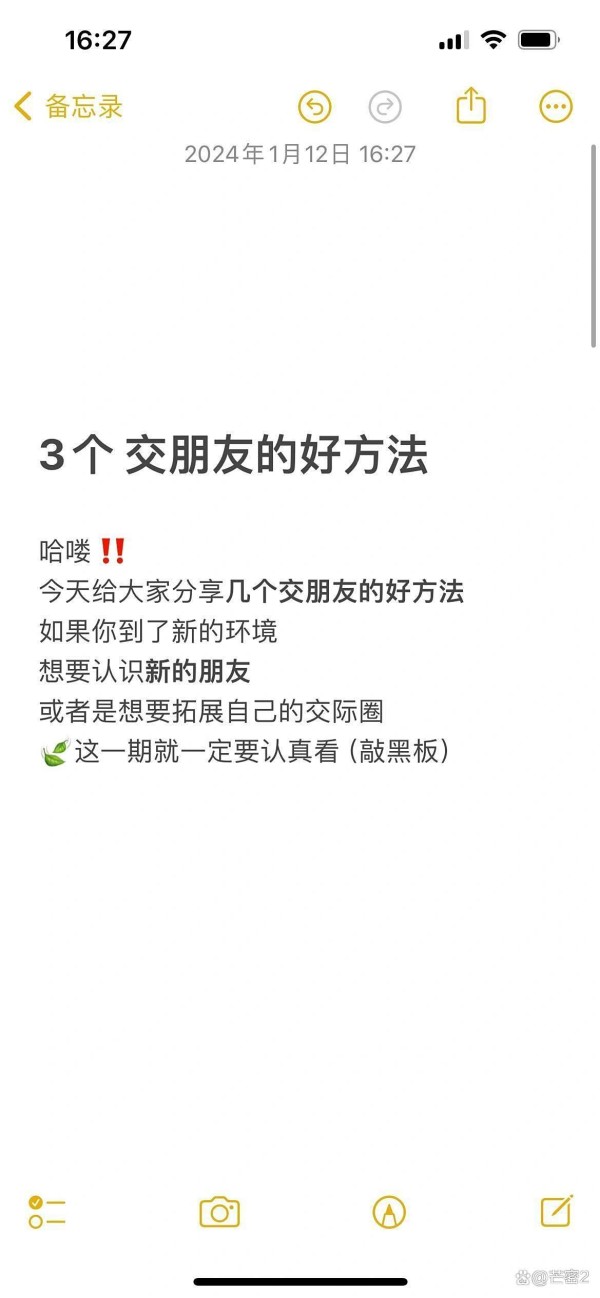The image size is (600, 1298).
Task: Redo the undone edit
Action: click(x=385, y=107)
